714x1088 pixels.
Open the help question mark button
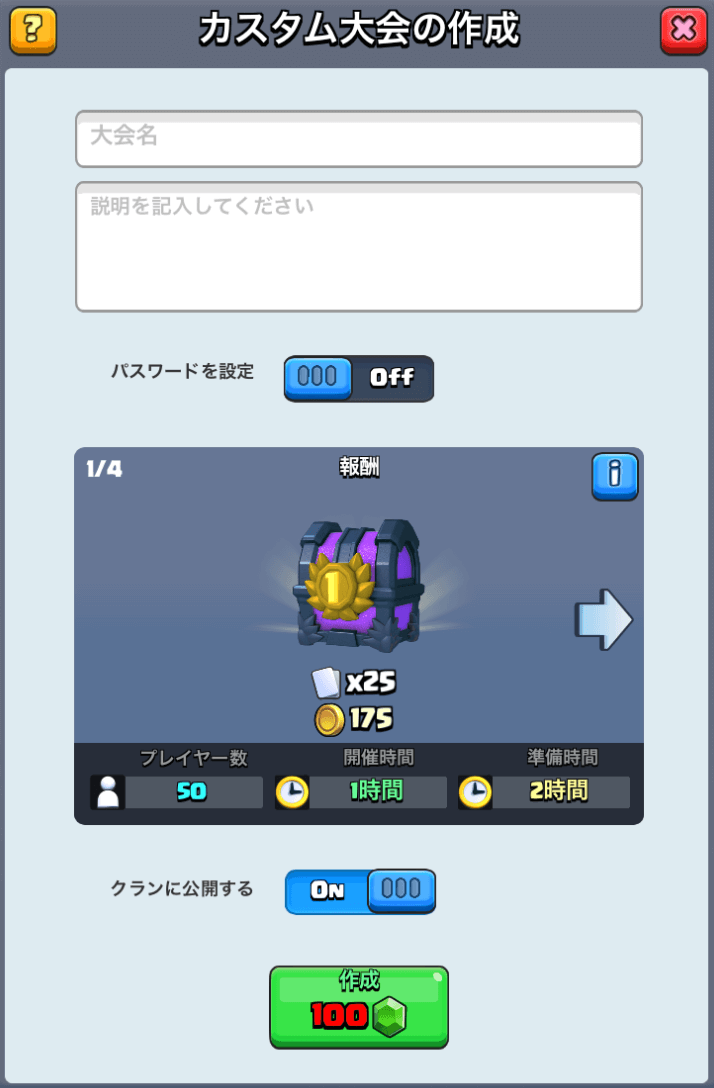(33, 31)
